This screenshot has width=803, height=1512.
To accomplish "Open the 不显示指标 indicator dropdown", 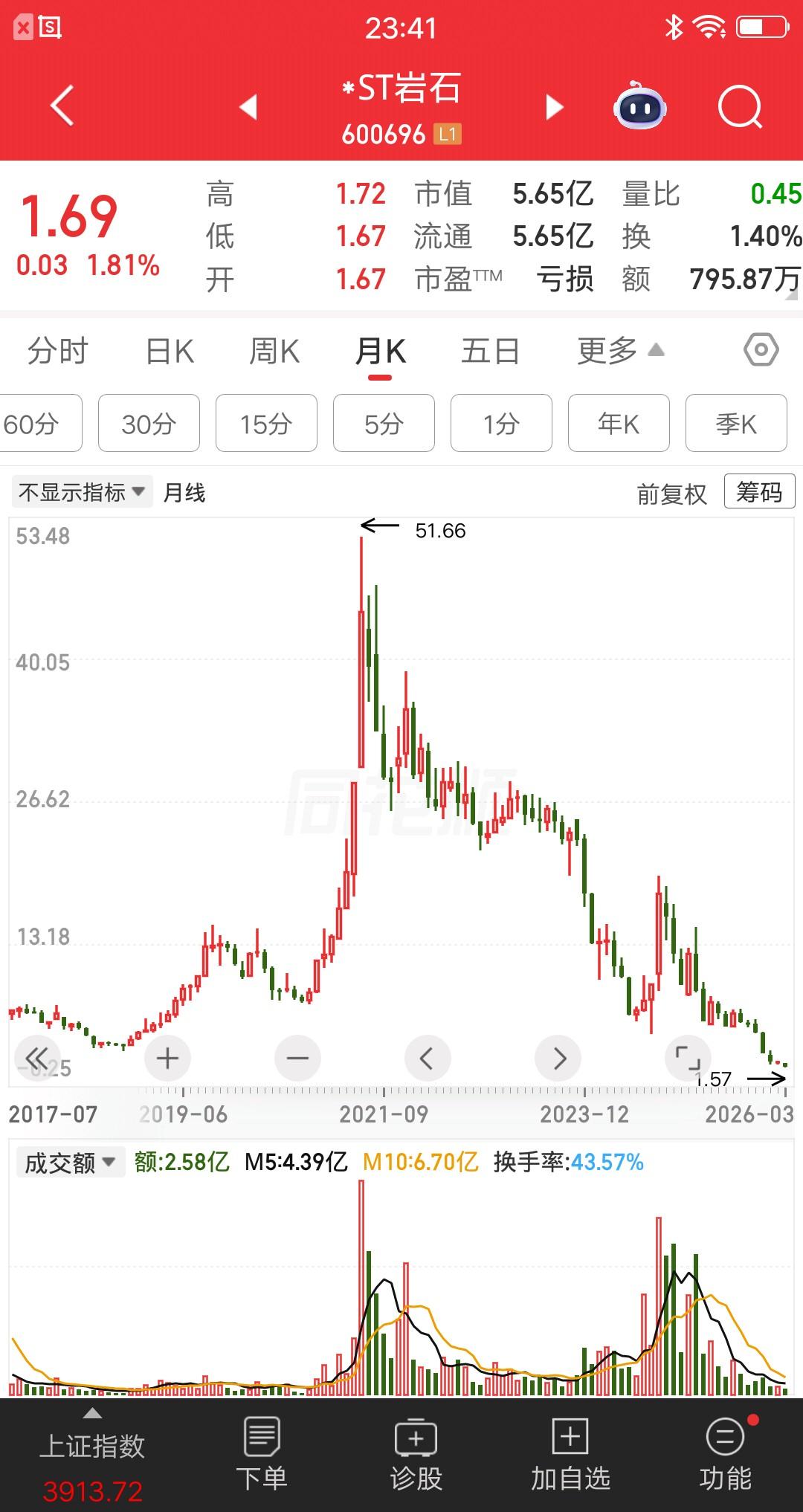I will pyautogui.click(x=80, y=491).
